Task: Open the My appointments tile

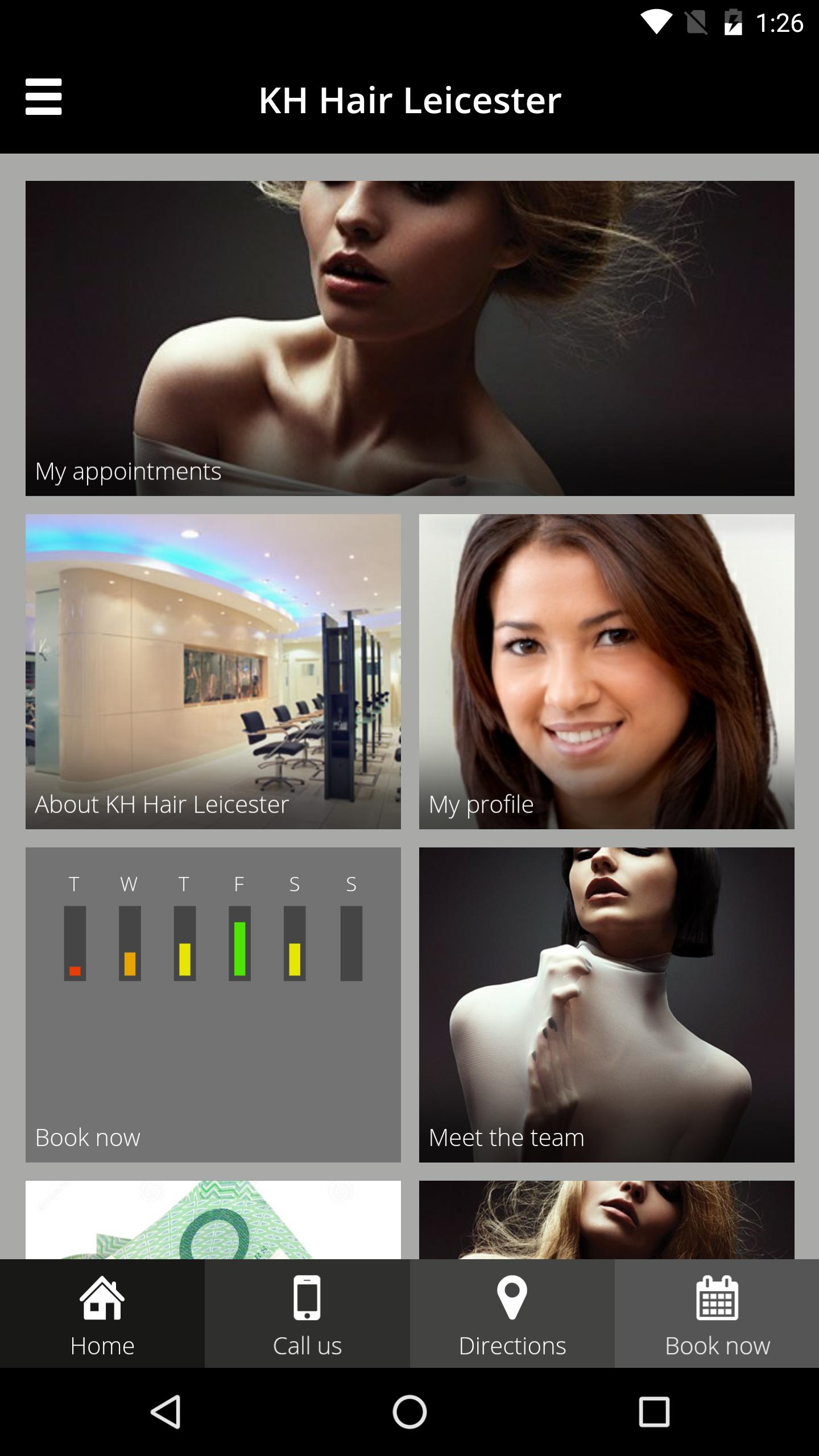Action: (409, 338)
